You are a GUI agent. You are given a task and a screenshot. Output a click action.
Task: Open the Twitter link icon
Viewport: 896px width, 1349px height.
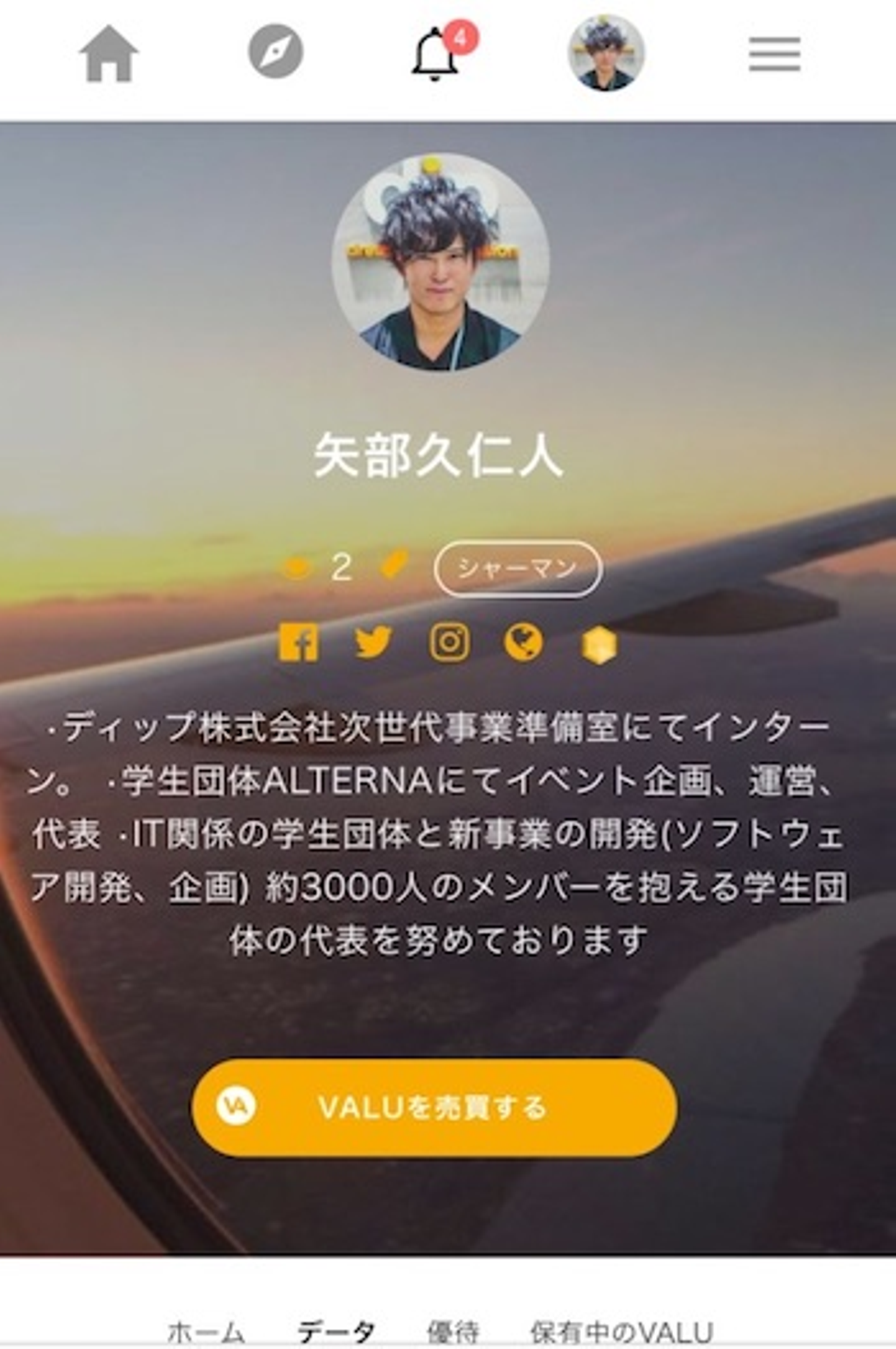click(373, 642)
